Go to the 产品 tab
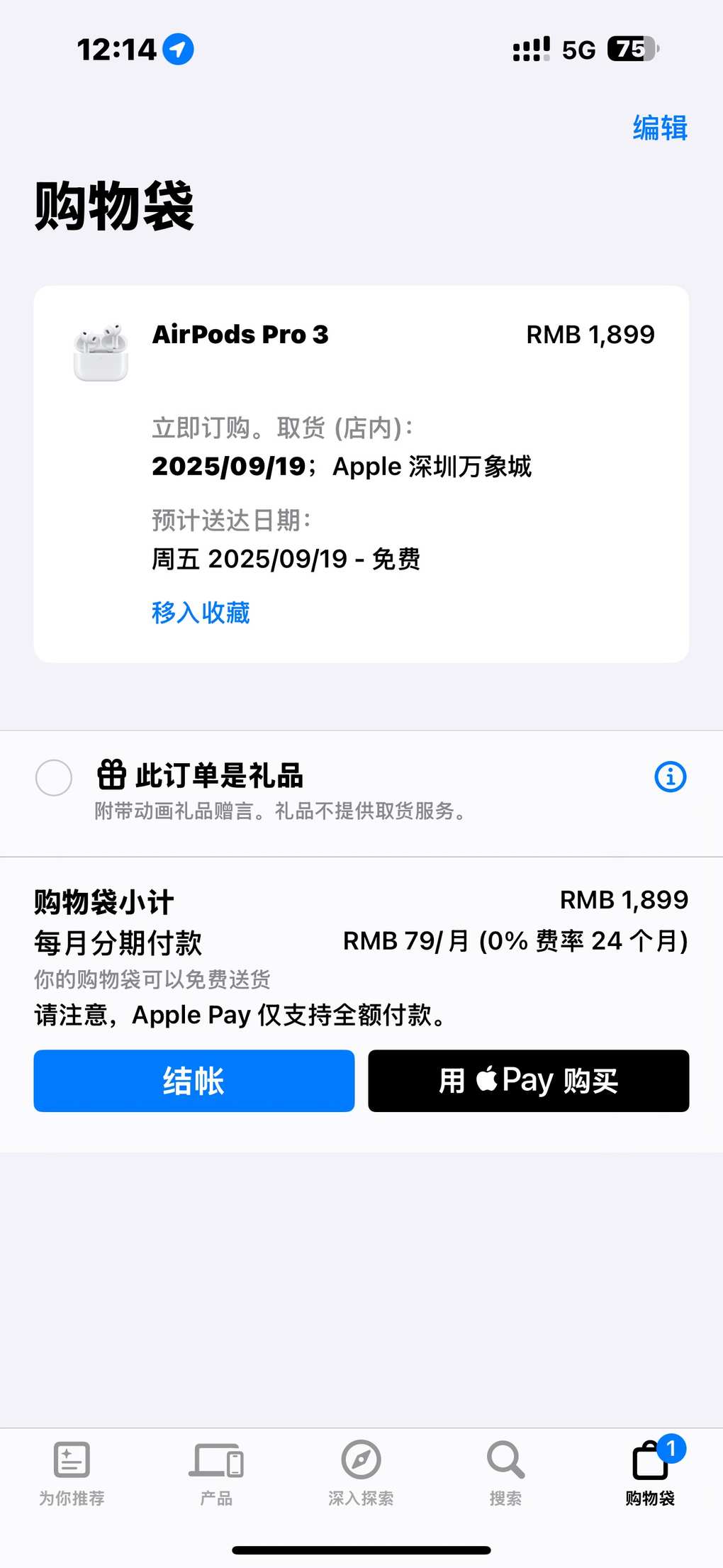Image resolution: width=723 pixels, height=1568 pixels. 216,1472
